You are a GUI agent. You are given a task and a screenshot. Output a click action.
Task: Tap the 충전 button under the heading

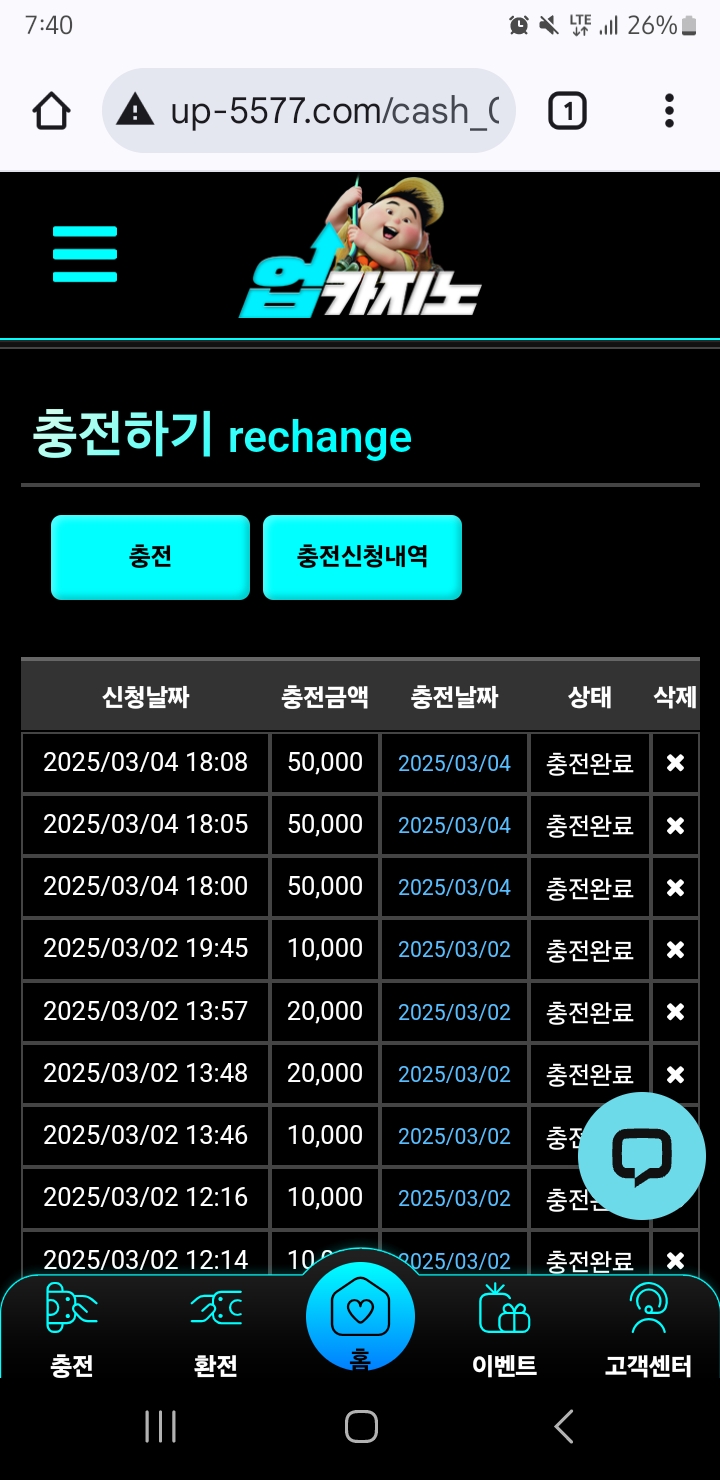(150, 557)
